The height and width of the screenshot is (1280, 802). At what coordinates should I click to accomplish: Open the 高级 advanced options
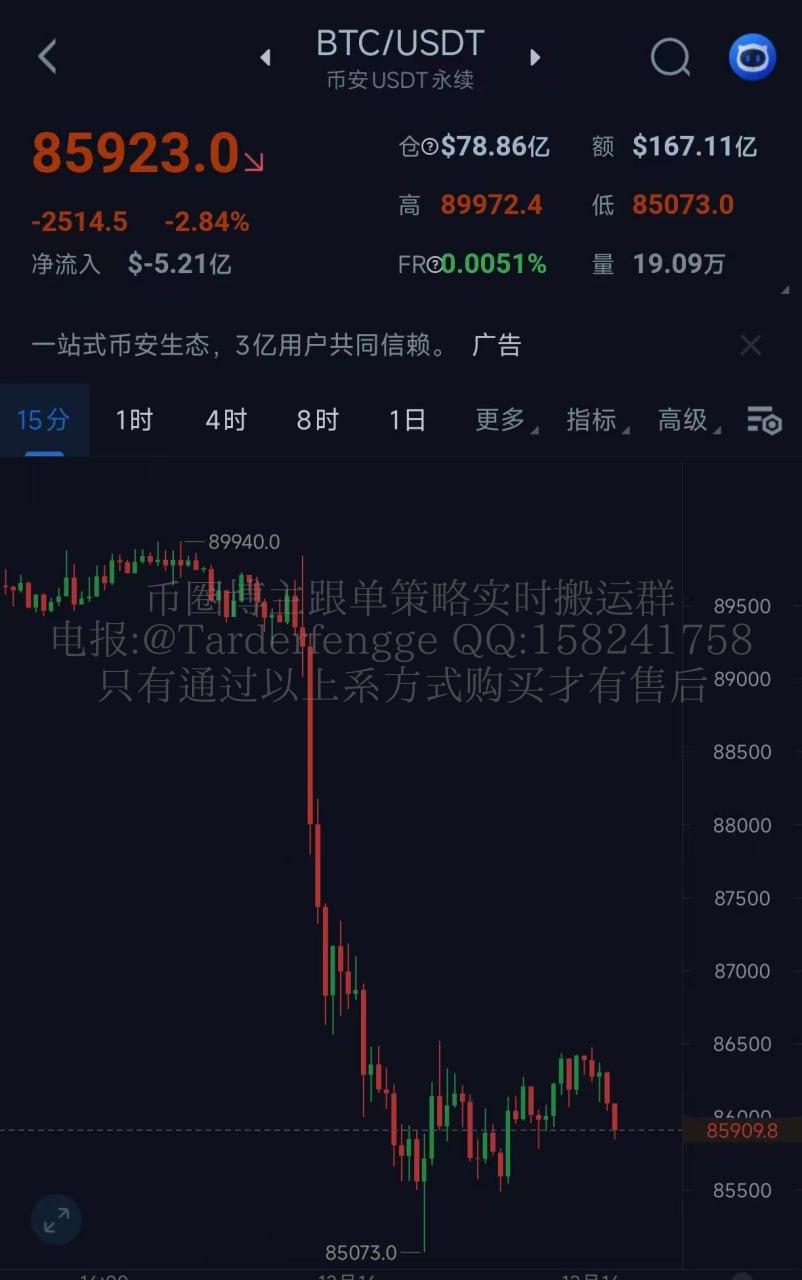coord(684,420)
